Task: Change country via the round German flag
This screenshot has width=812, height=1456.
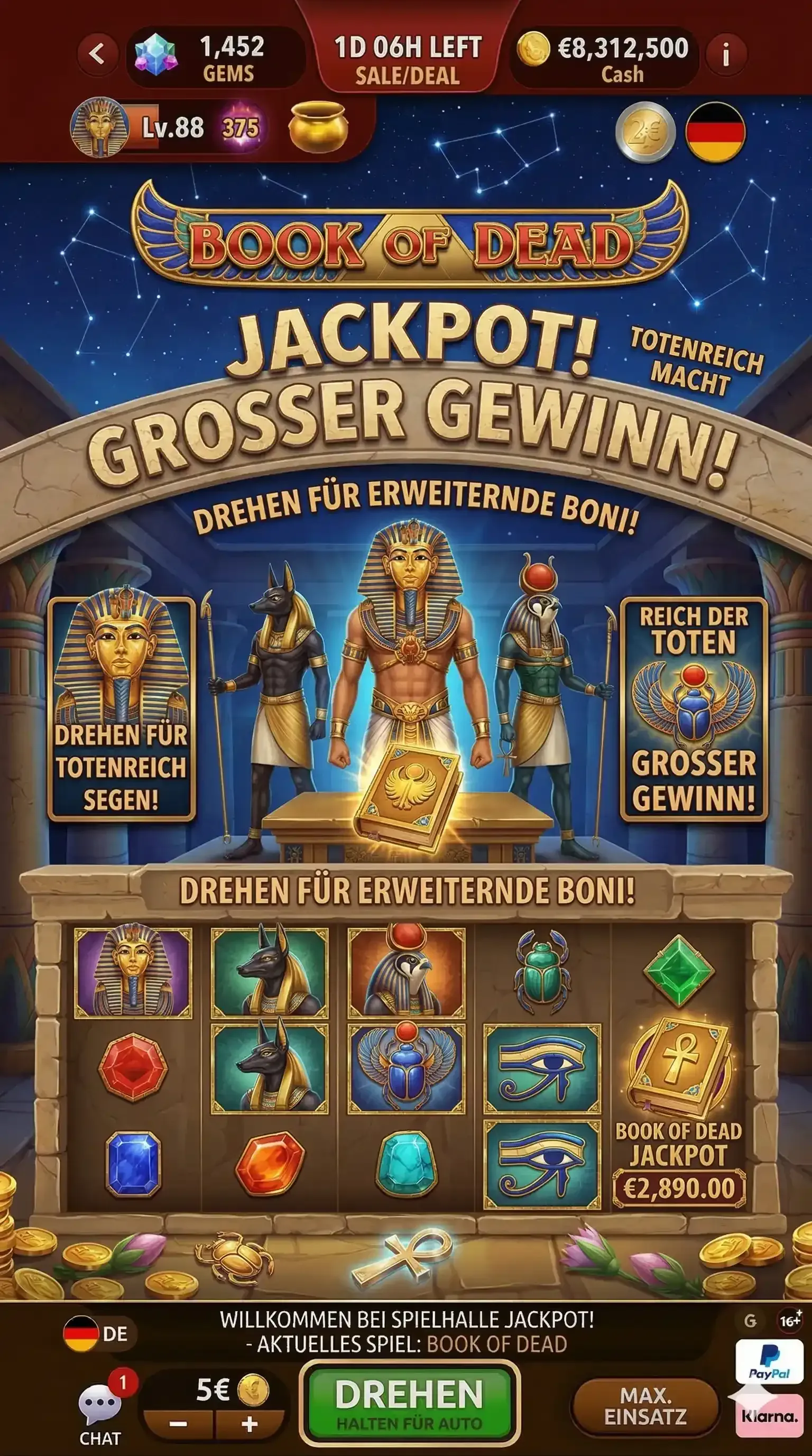Action: click(715, 133)
